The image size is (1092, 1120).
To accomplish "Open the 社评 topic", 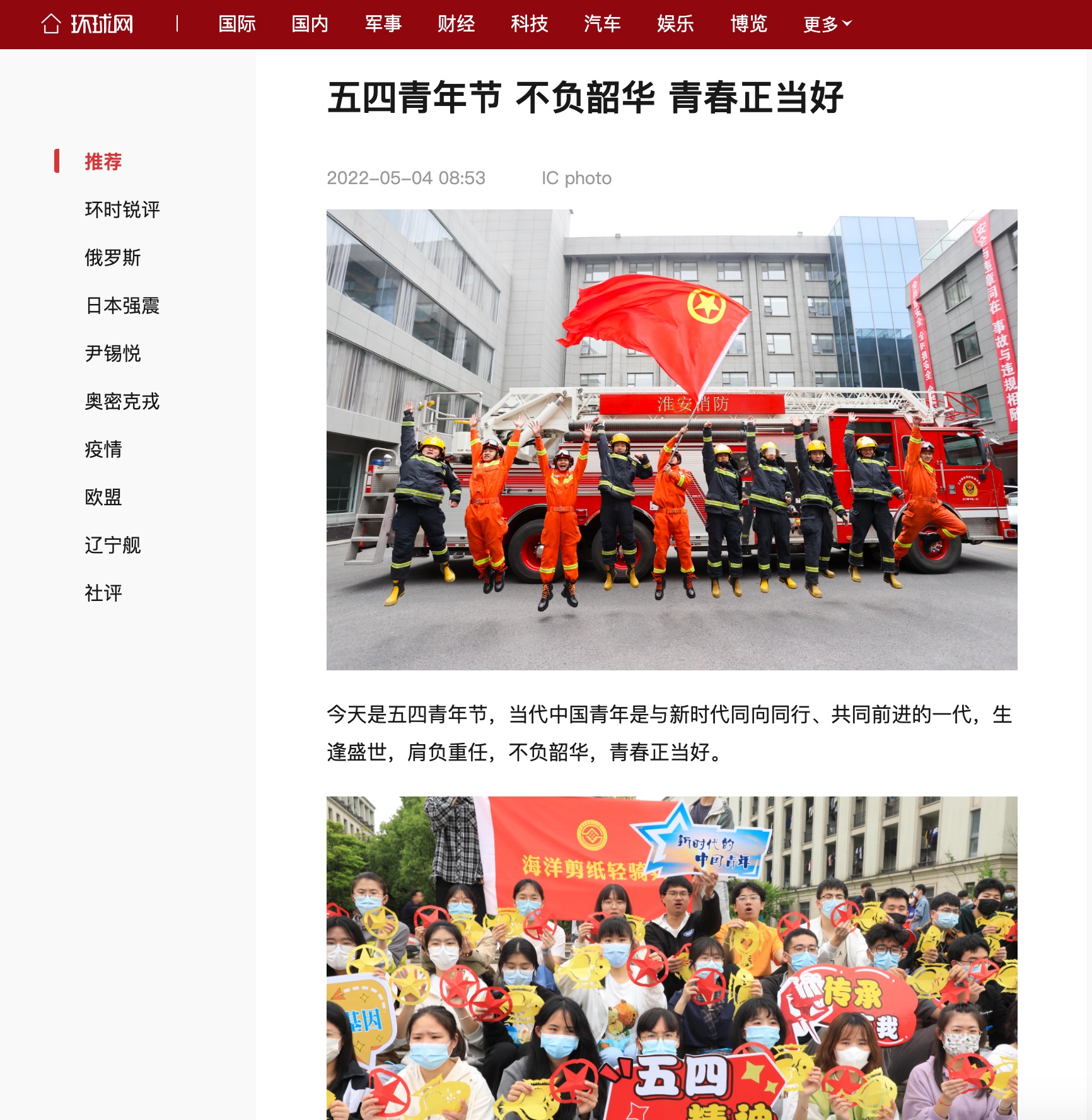I will click(x=103, y=593).
